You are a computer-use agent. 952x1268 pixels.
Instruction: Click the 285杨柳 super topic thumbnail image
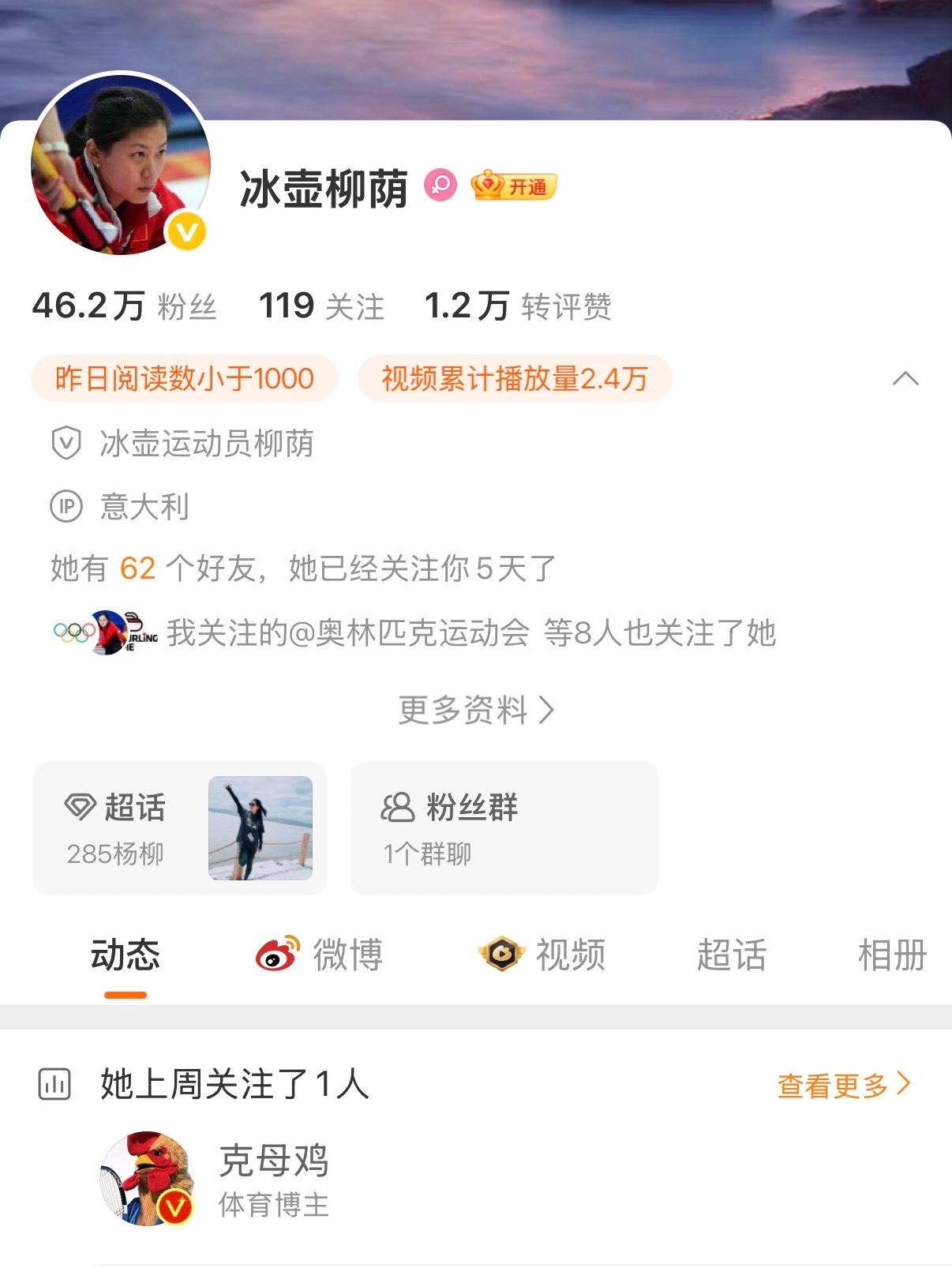[262, 828]
